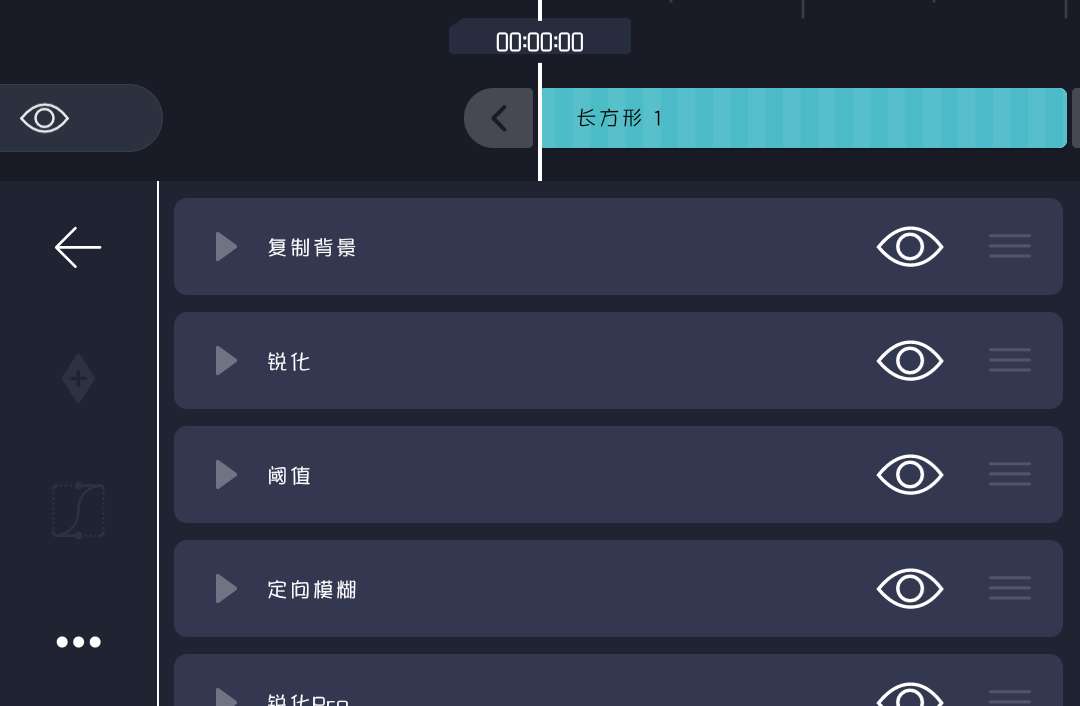This screenshot has height=706, width=1080.
Task: Add a keyframe with the diamond icon
Action: pyautogui.click(x=78, y=380)
